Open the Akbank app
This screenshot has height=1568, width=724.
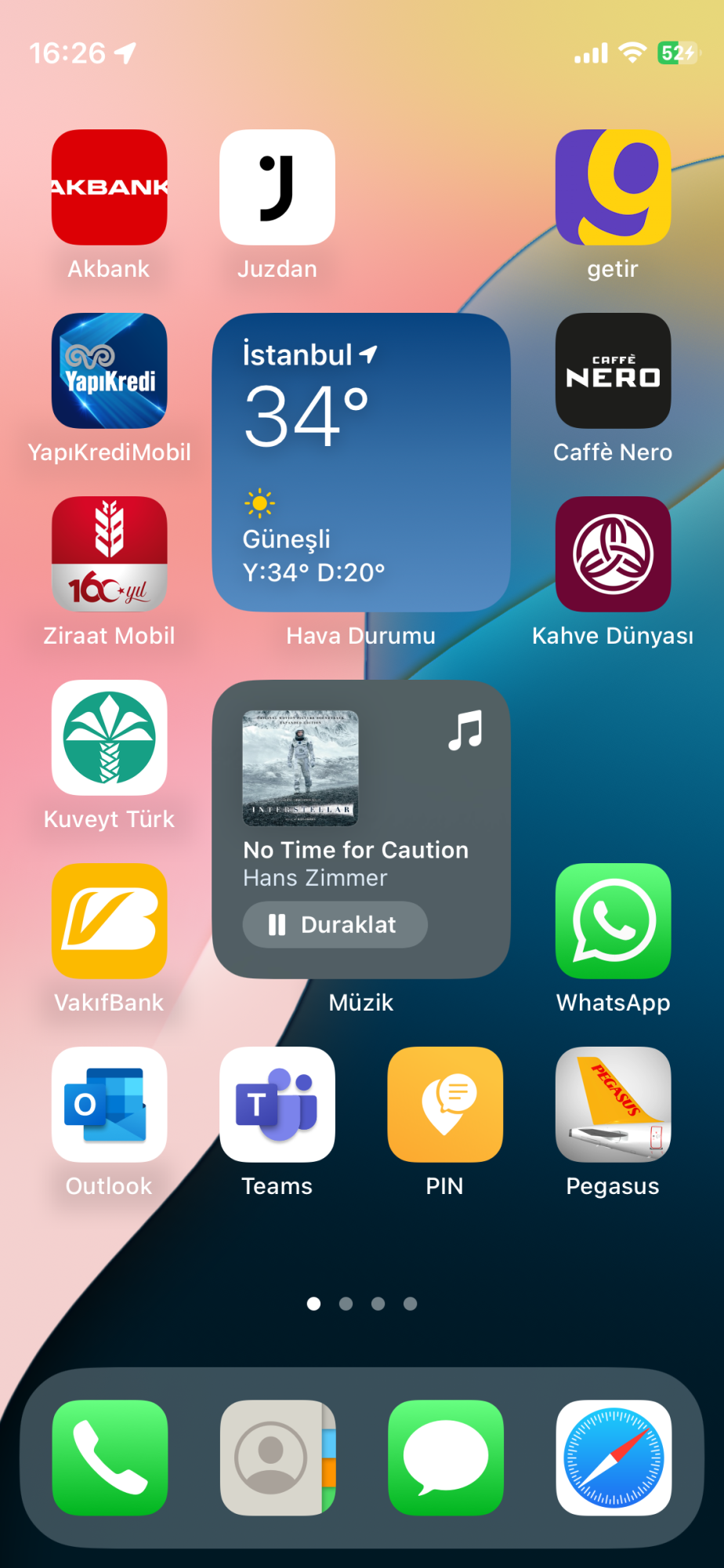[x=109, y=187]
